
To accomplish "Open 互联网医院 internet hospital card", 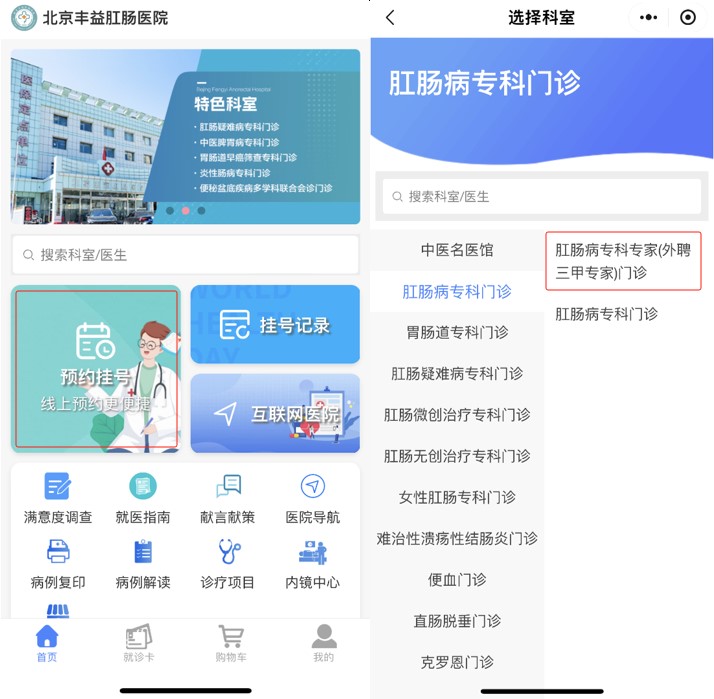I will tap(275, 413).
